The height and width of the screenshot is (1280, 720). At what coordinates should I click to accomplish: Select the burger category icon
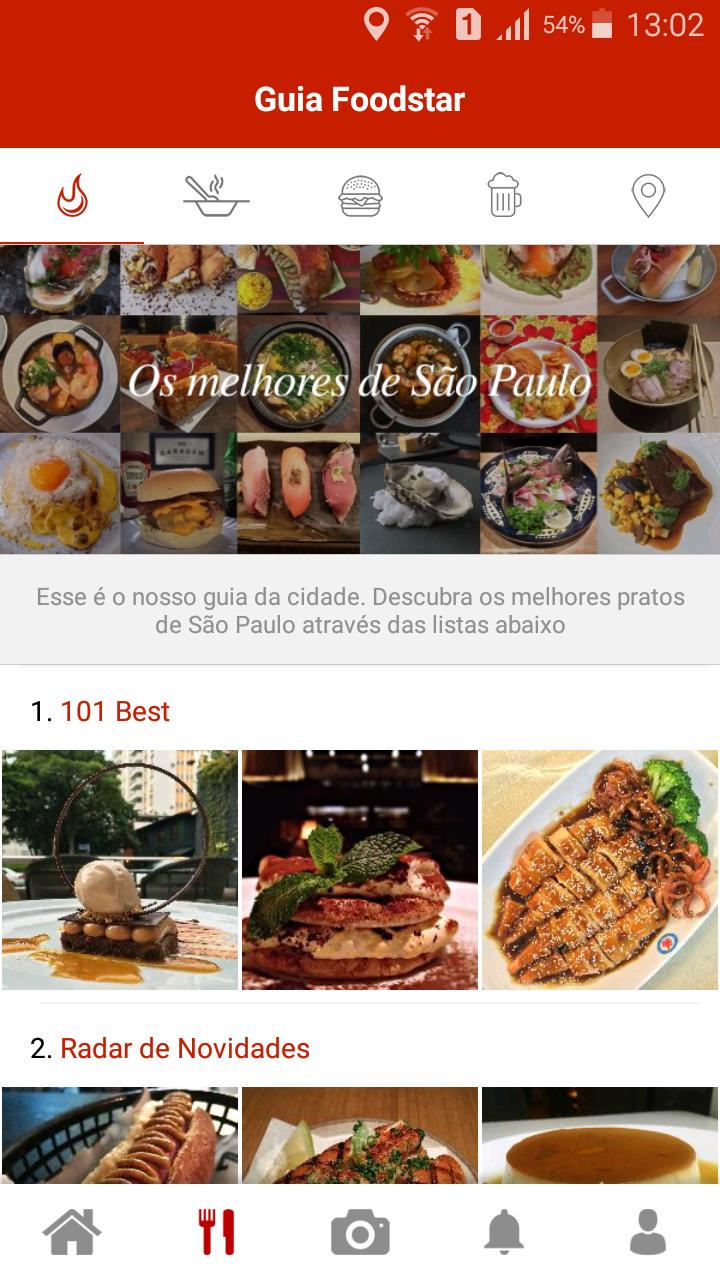tap(360, 196)
